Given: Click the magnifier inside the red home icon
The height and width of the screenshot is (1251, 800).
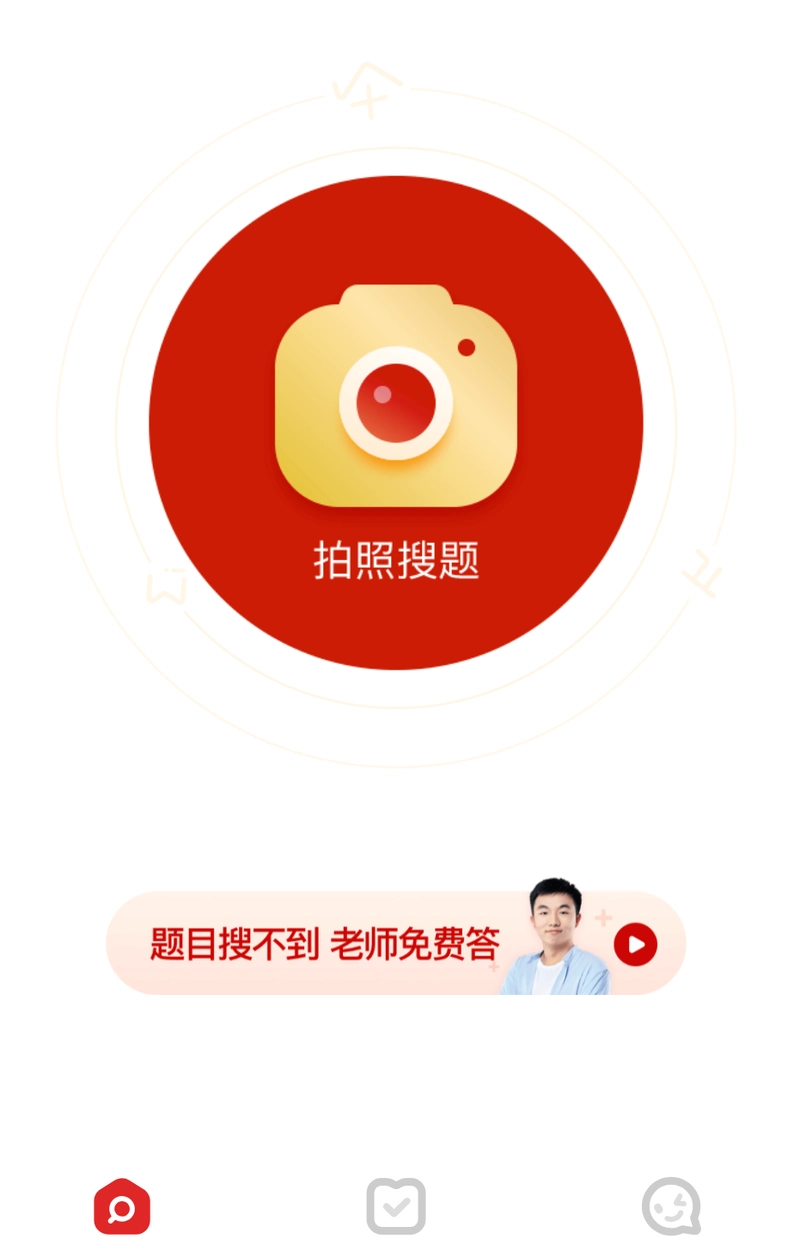Looking at the screenshot, I should coord(122,1207).
